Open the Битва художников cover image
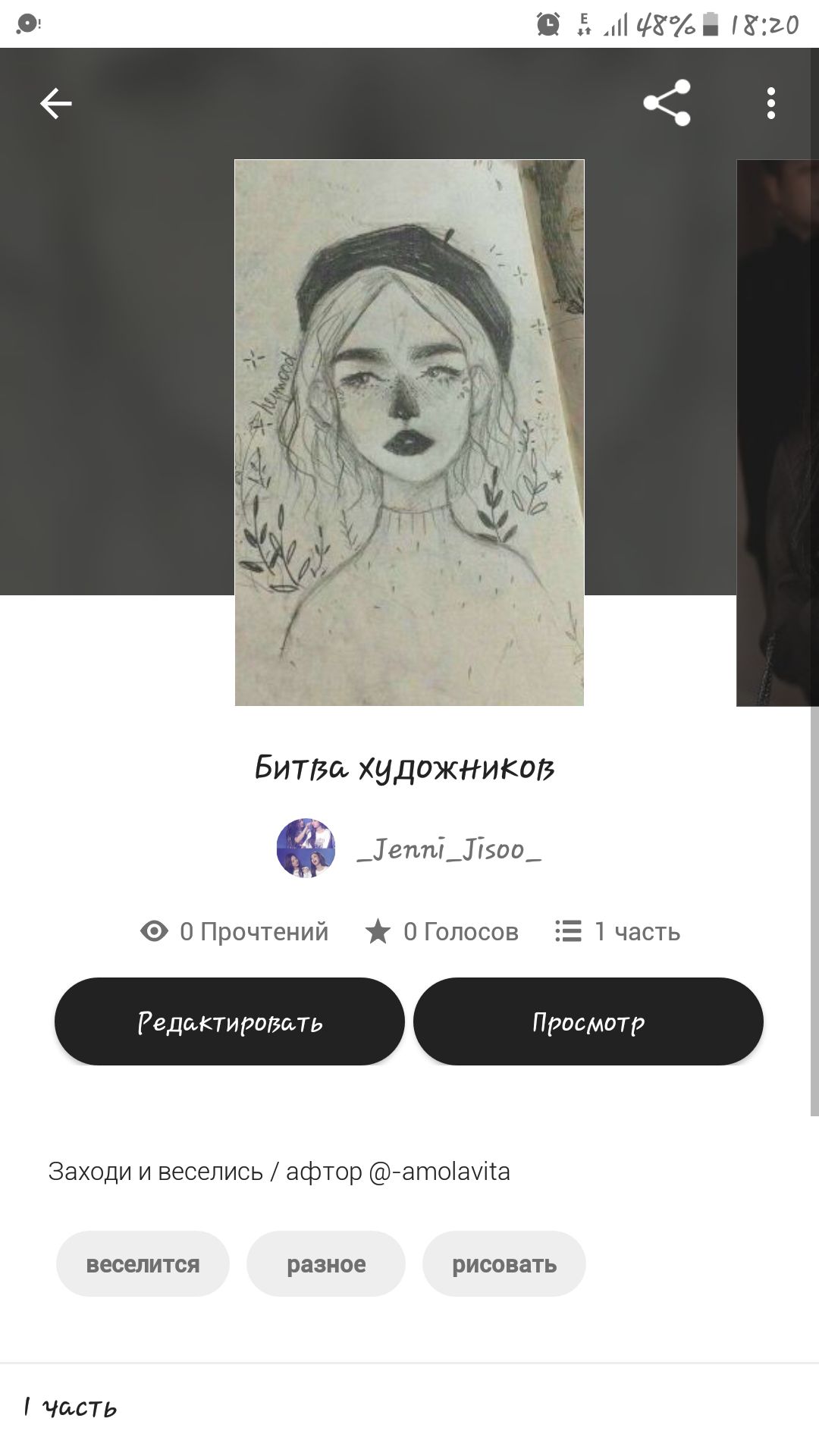 click(409, 432)
